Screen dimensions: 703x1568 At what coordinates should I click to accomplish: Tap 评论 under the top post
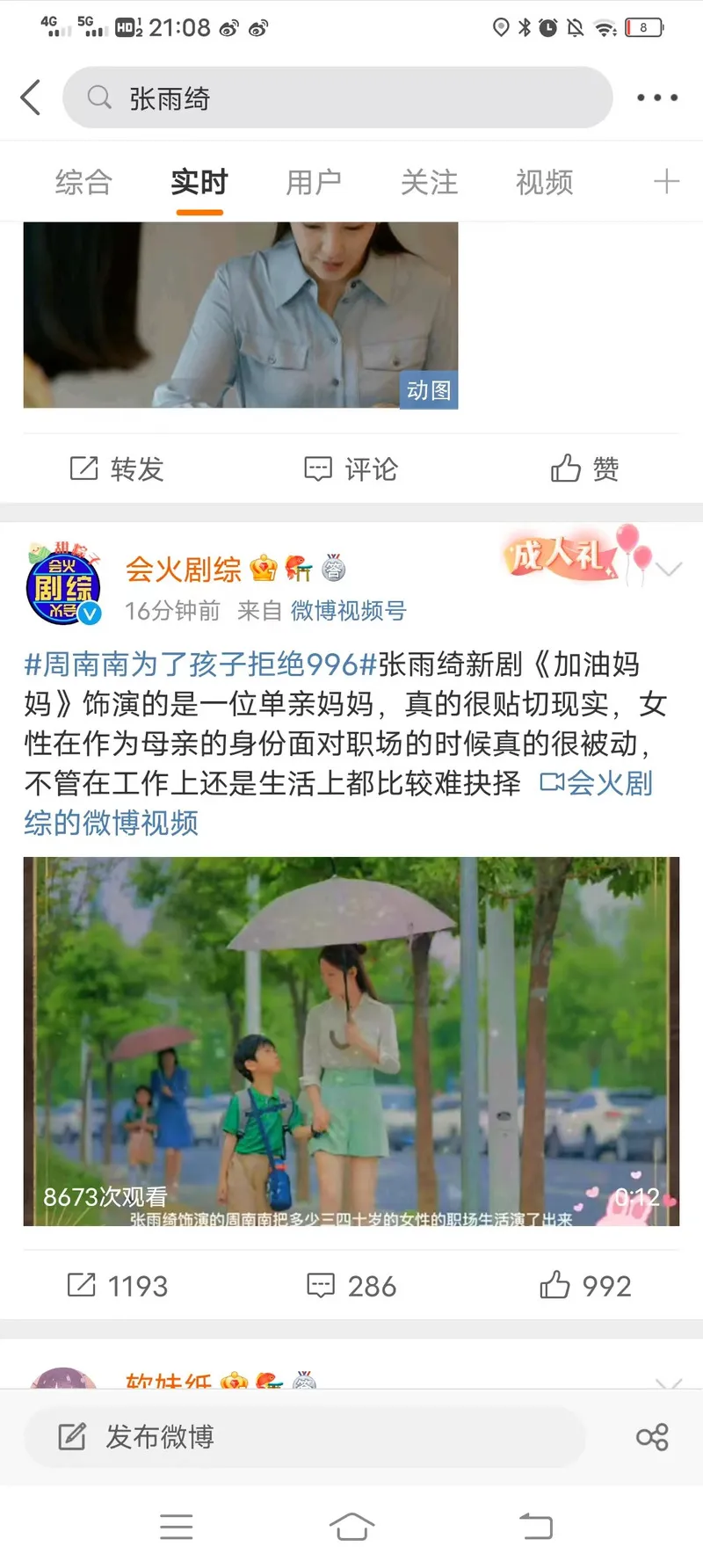coord(351,468)
